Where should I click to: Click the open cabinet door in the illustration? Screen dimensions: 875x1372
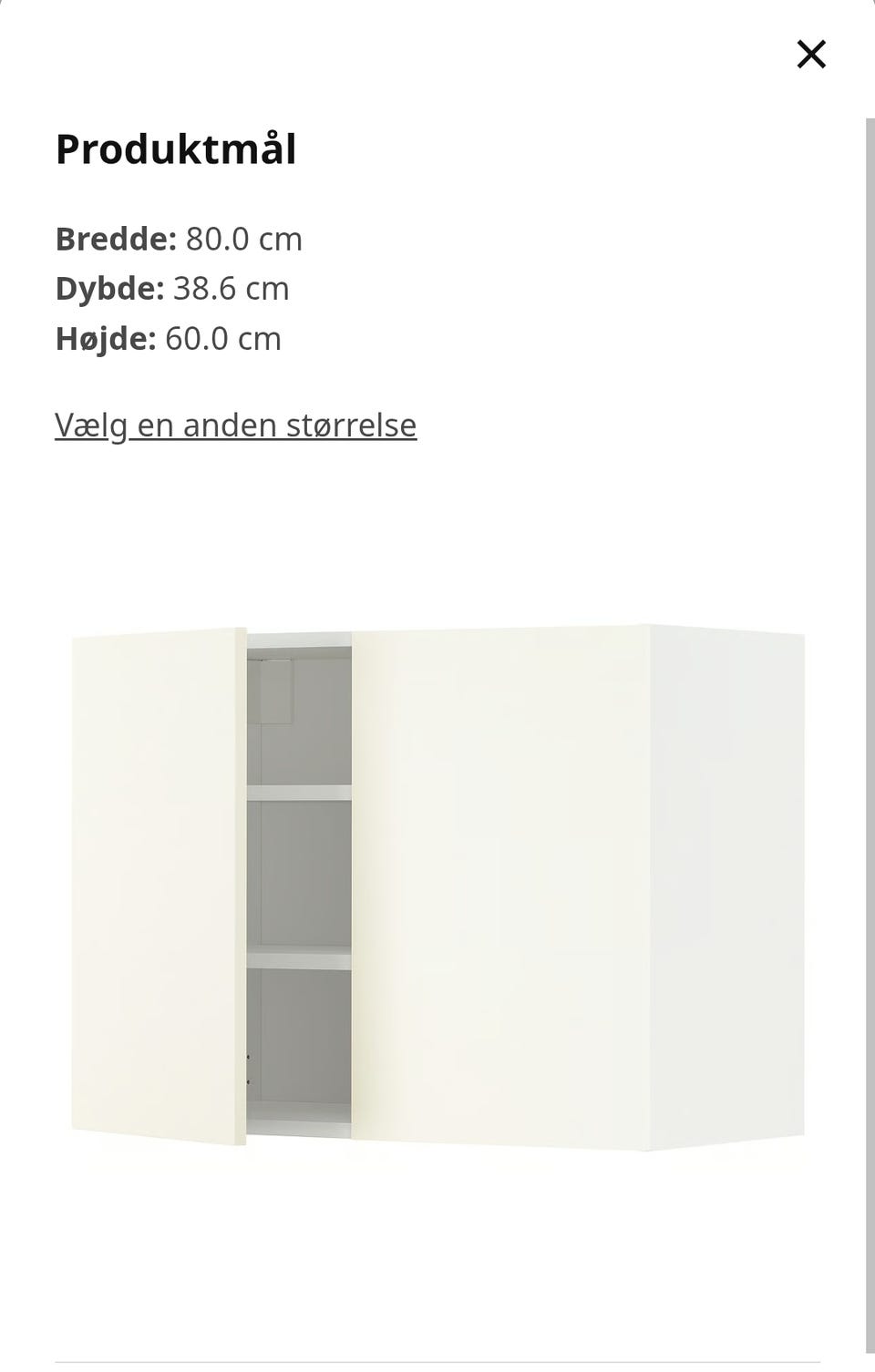[155, 884]
